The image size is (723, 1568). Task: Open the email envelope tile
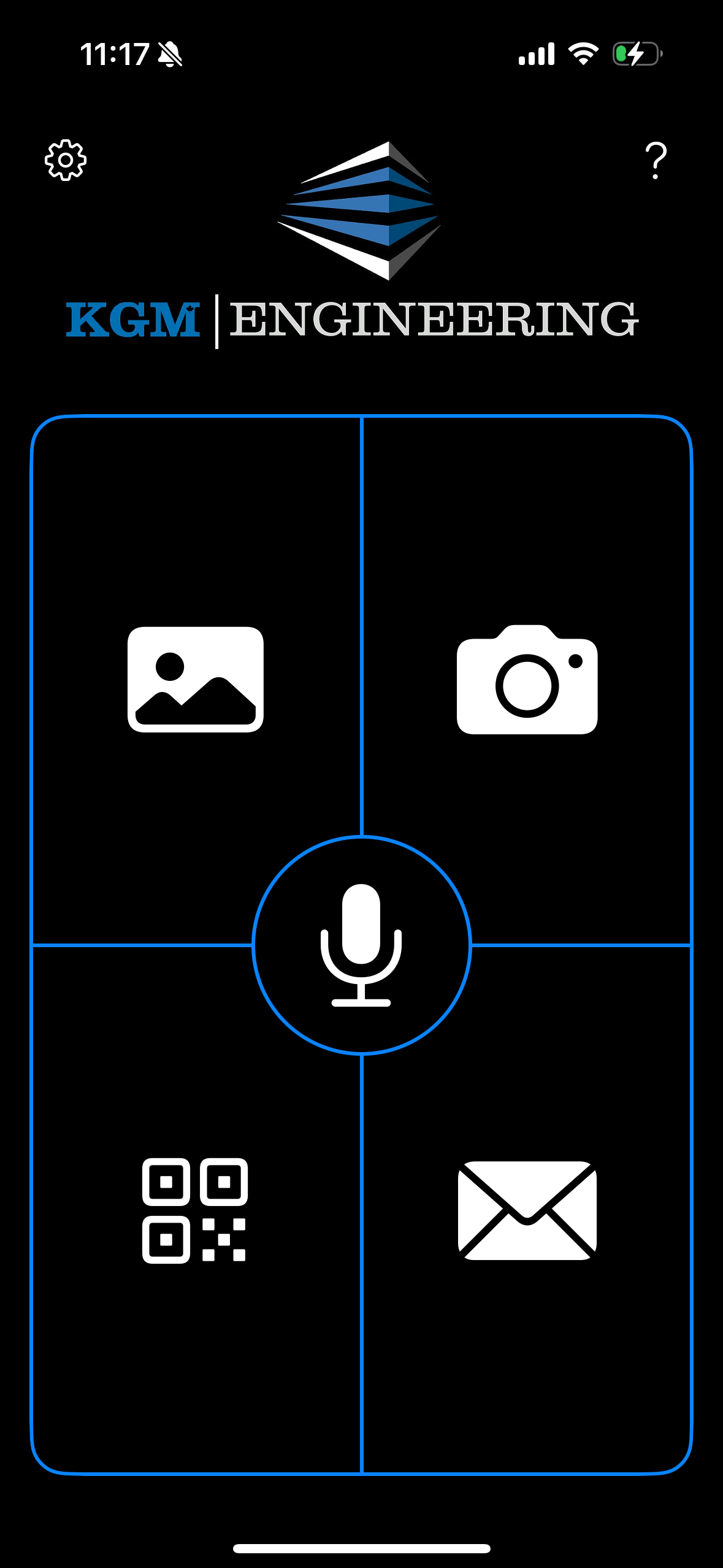[527, 1210]
